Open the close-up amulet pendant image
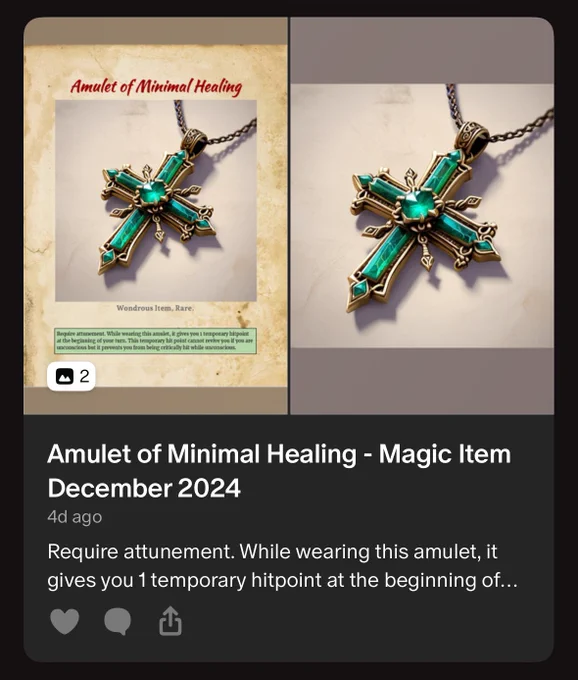578x680 pixels. [422, 216]
